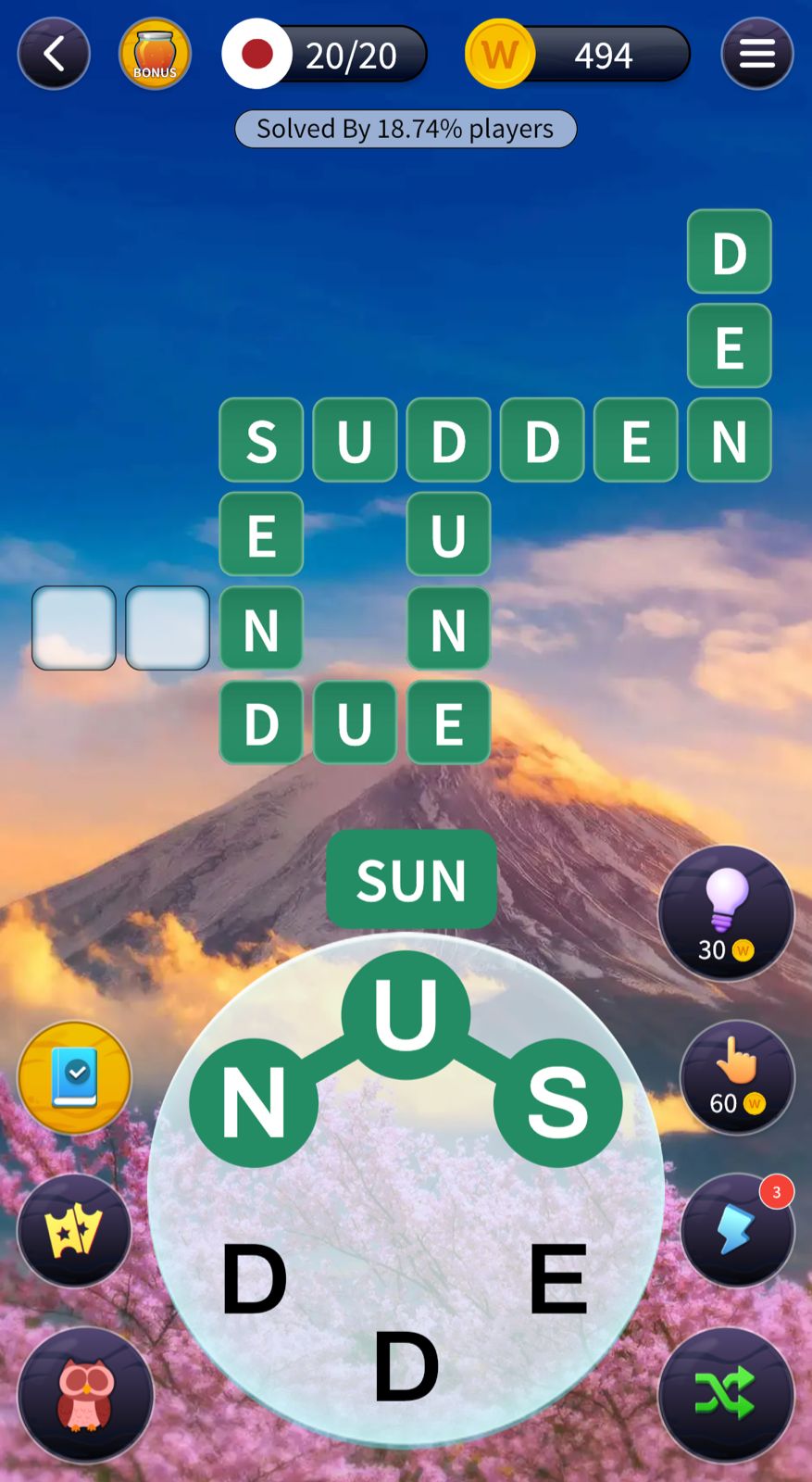This screenshot has height=1482, width=812.
Task: Open the blue book dictionary button
Action: (74, 1077)
